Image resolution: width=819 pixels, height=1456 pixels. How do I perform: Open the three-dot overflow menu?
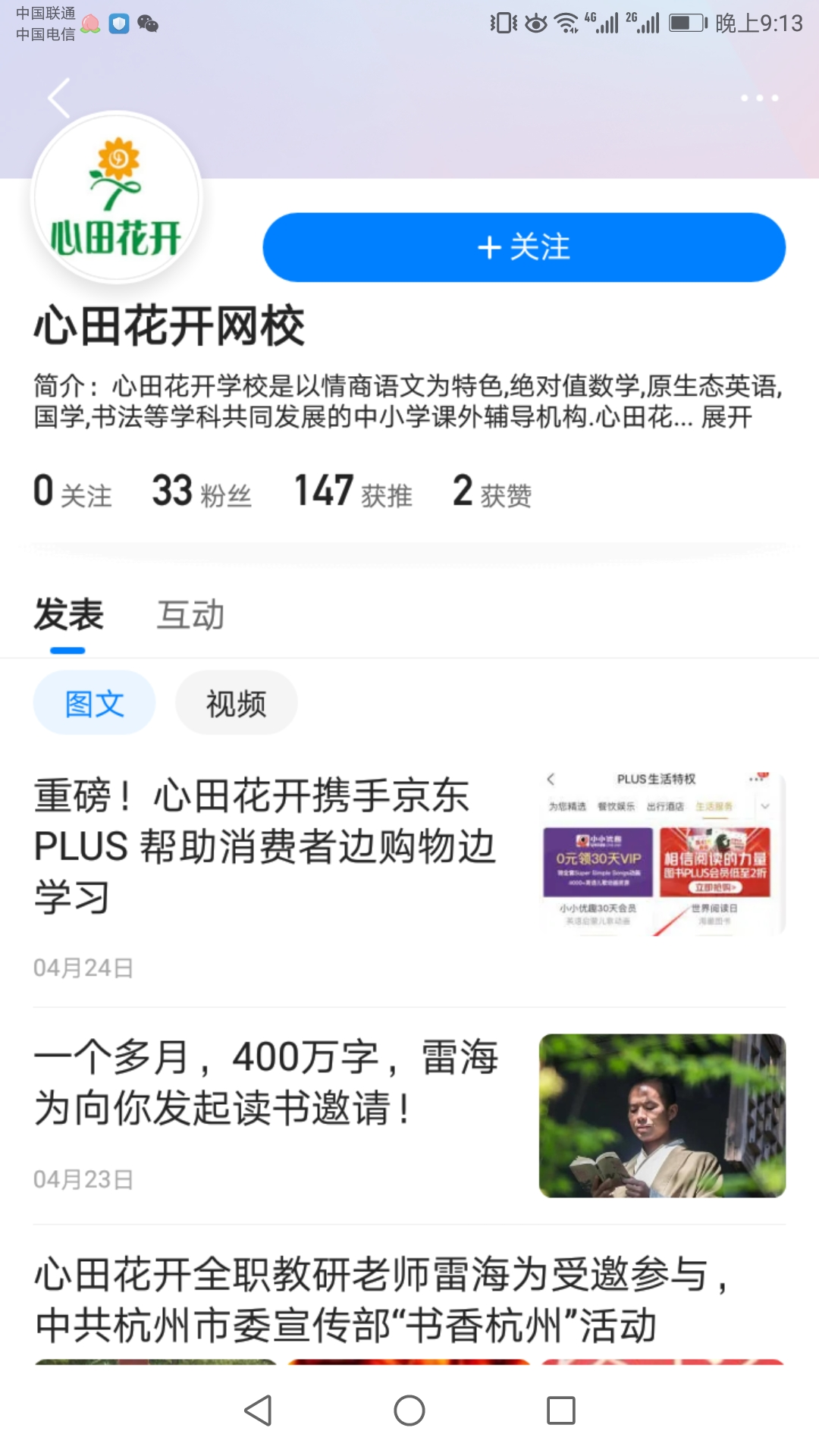point(759,98)
